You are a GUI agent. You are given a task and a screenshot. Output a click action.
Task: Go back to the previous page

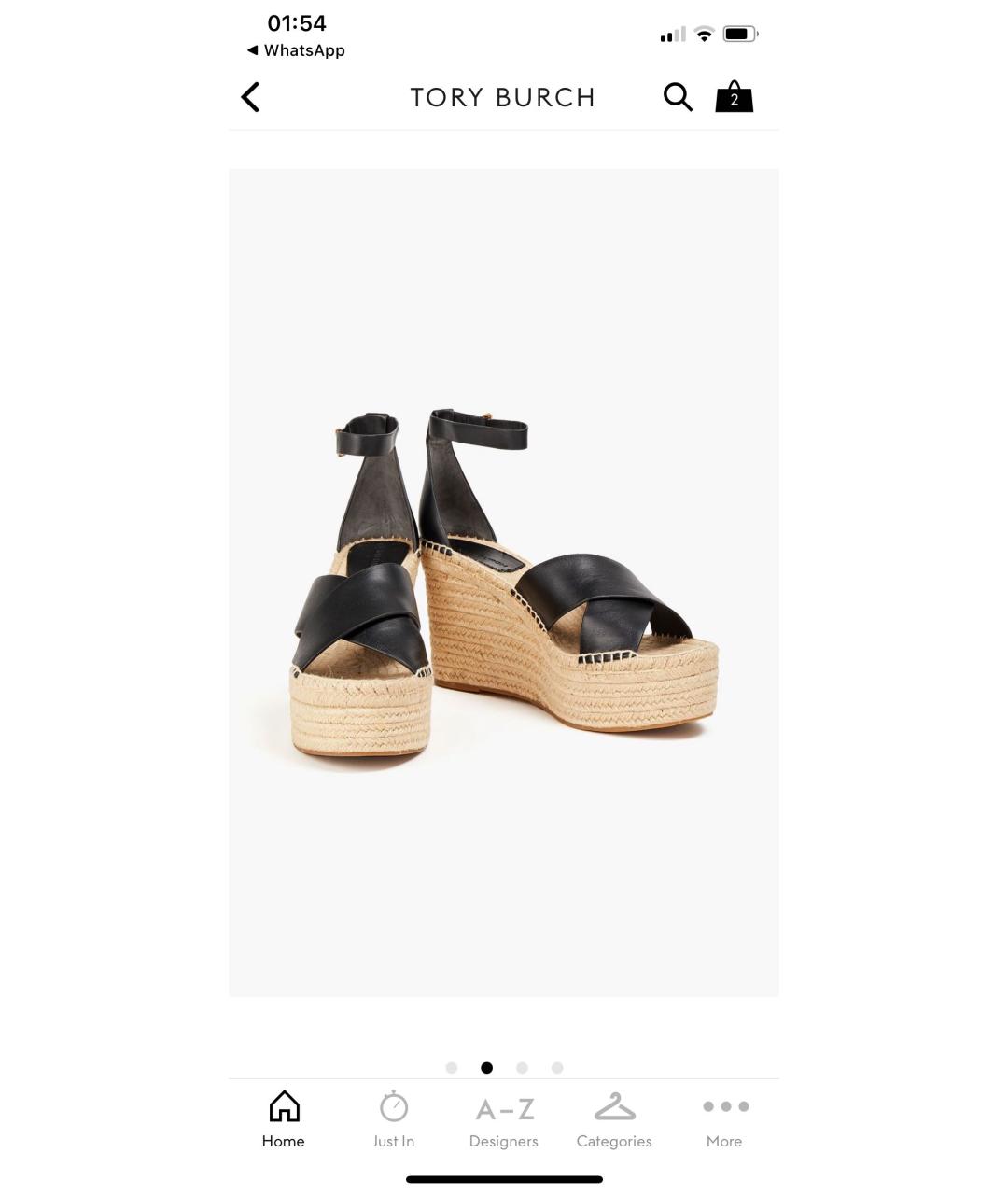point(250,97)
